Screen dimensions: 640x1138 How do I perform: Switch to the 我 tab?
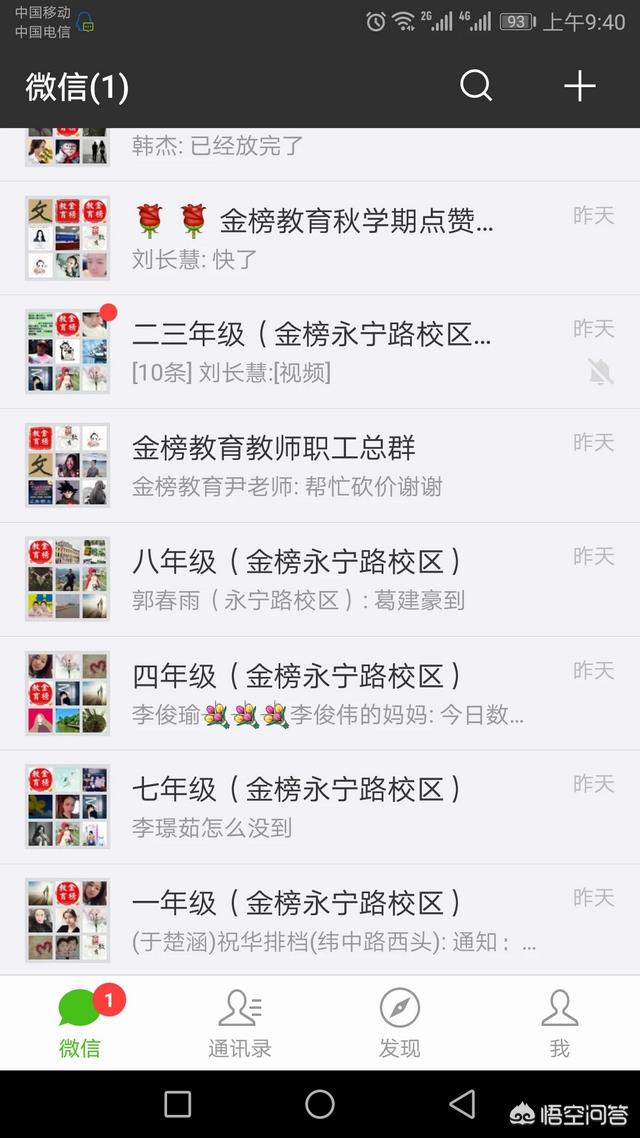tap(559, 1023)
